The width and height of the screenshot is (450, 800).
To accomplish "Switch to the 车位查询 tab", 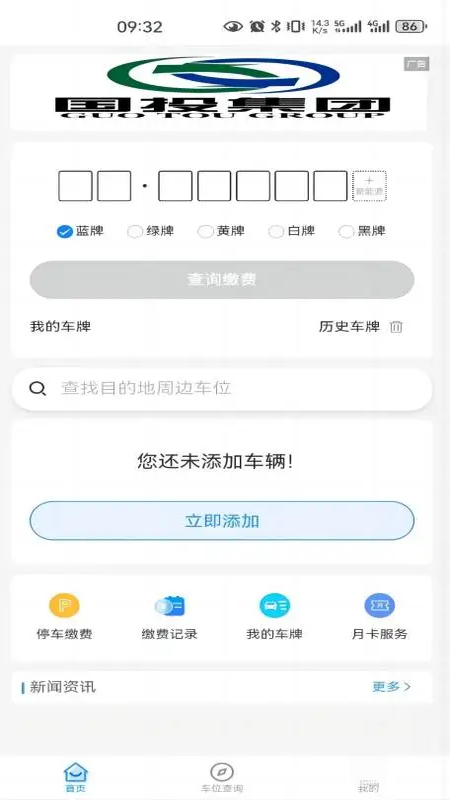I will [x=222, y=778].
